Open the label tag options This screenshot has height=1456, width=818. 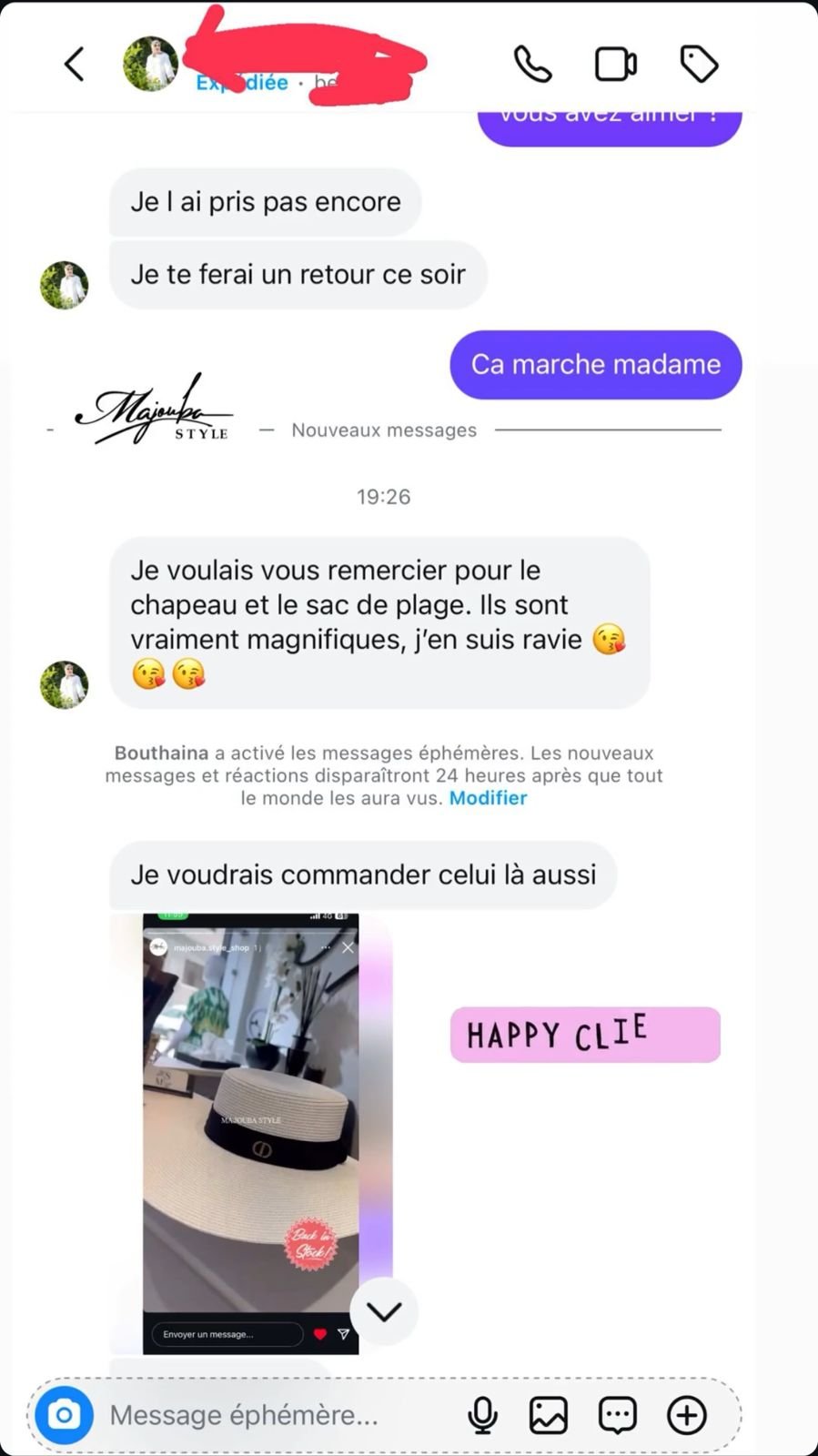699,65
